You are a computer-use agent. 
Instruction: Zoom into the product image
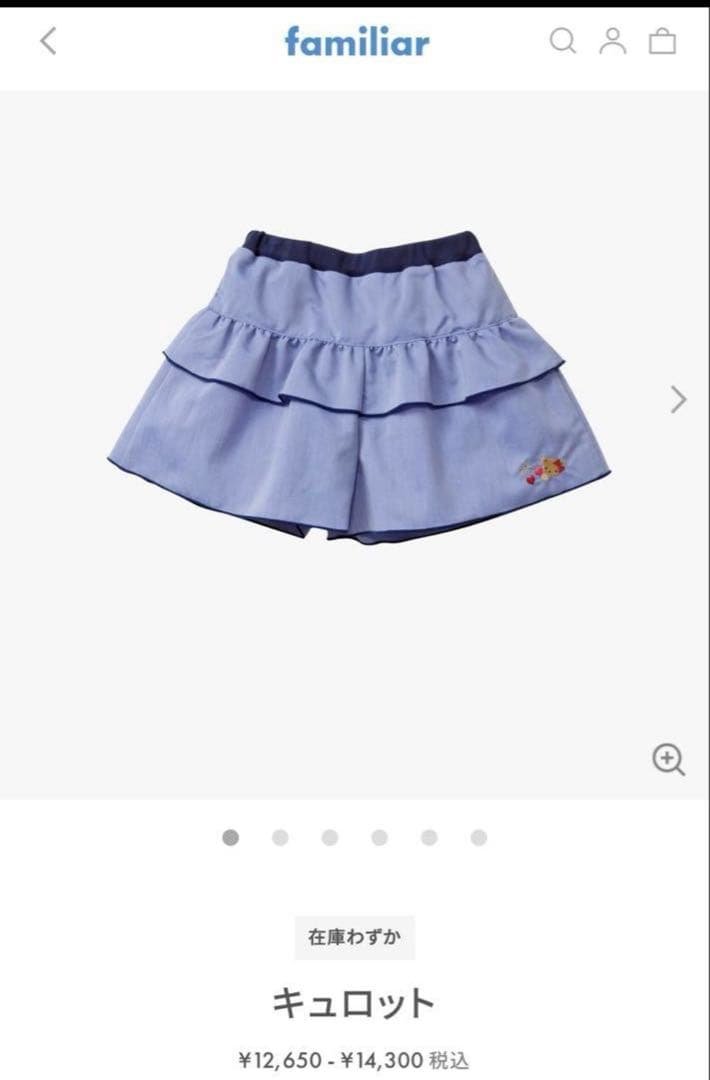point(668,760)
